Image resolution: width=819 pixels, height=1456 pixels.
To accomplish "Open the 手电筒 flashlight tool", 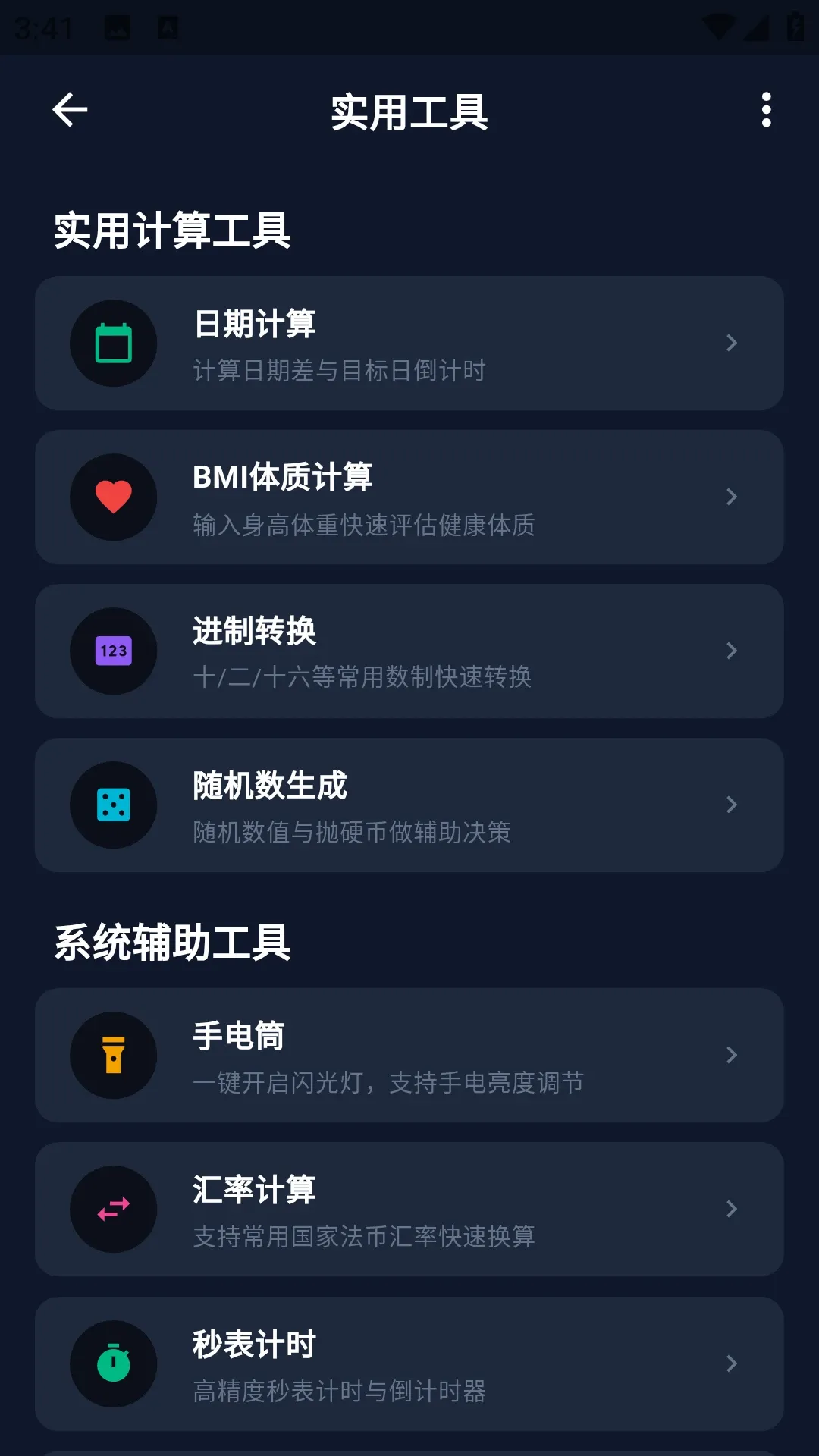I will point(409,1056).
